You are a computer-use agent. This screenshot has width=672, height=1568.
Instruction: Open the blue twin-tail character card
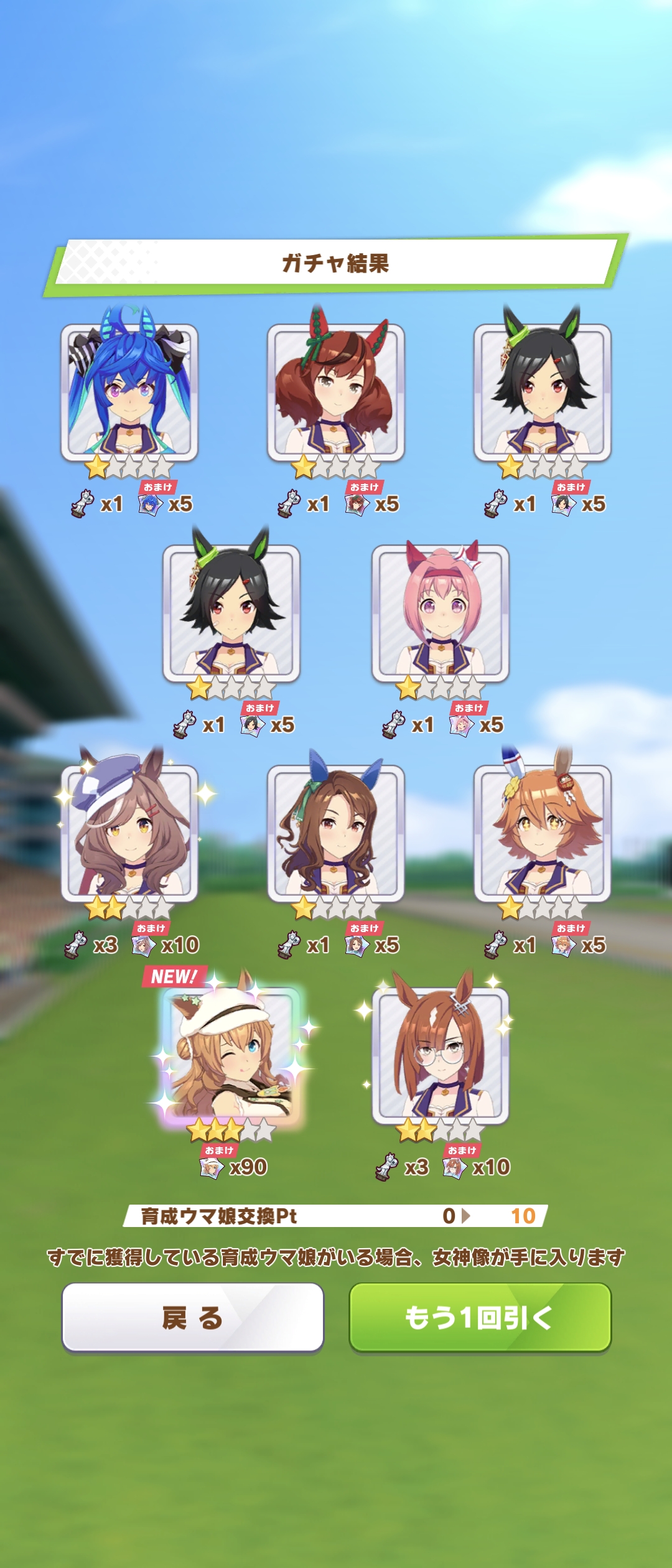pos(129,392)
